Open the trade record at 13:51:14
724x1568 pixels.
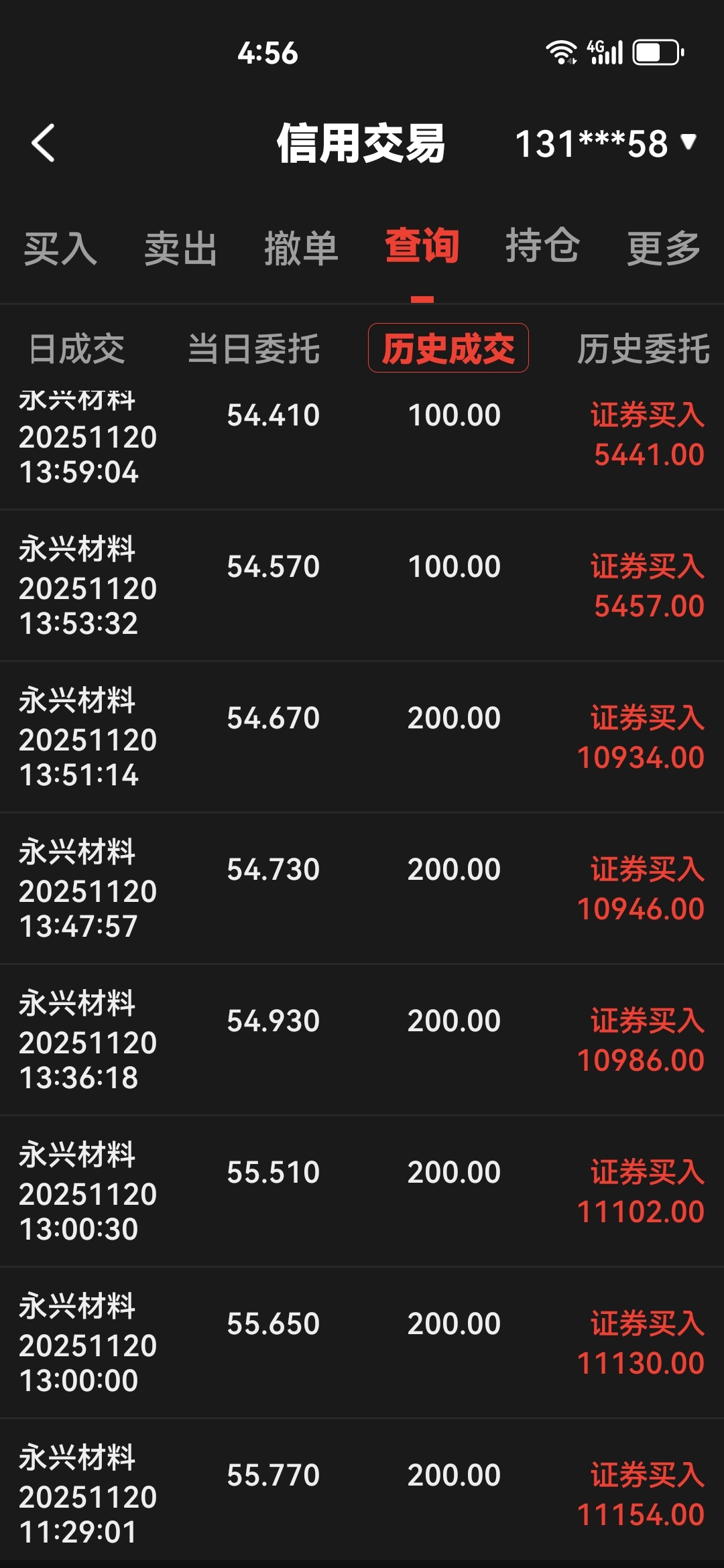(x=362, y=737)
